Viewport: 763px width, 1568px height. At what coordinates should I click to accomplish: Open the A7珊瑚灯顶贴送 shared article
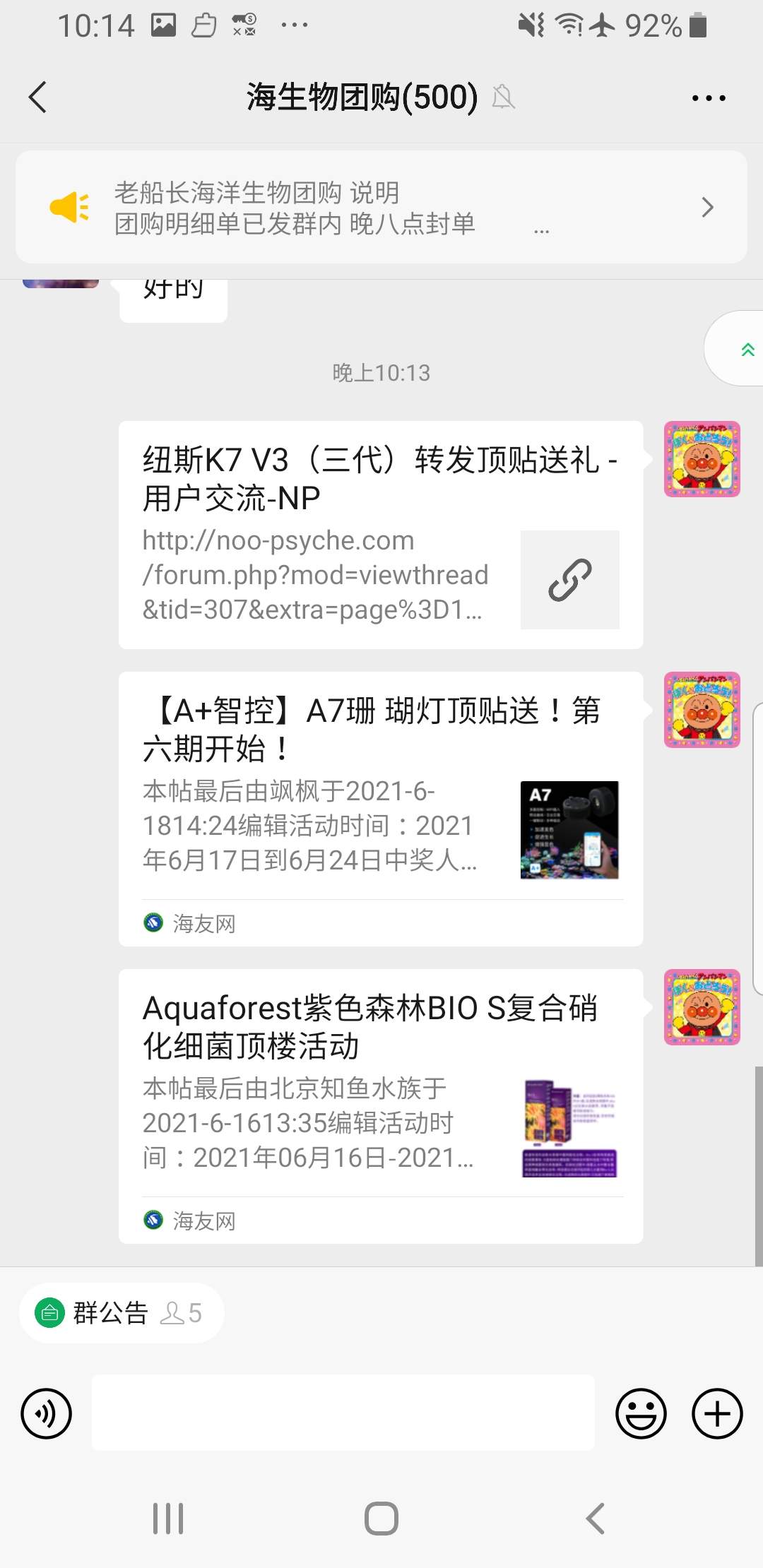point(380,808)
